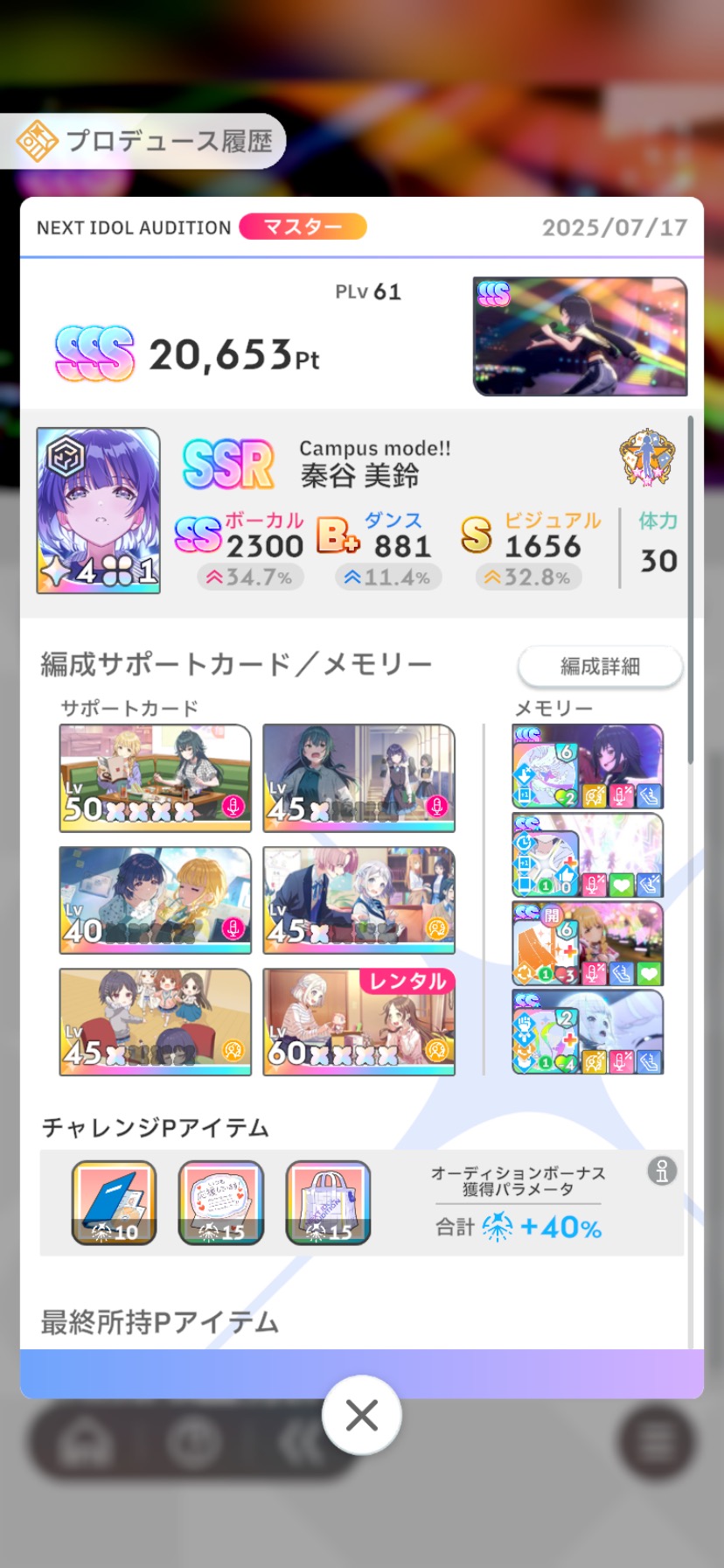Open 編成詳細 formation details
Viewport: 724px width, 1568px height.
click(x=600, y=667)
